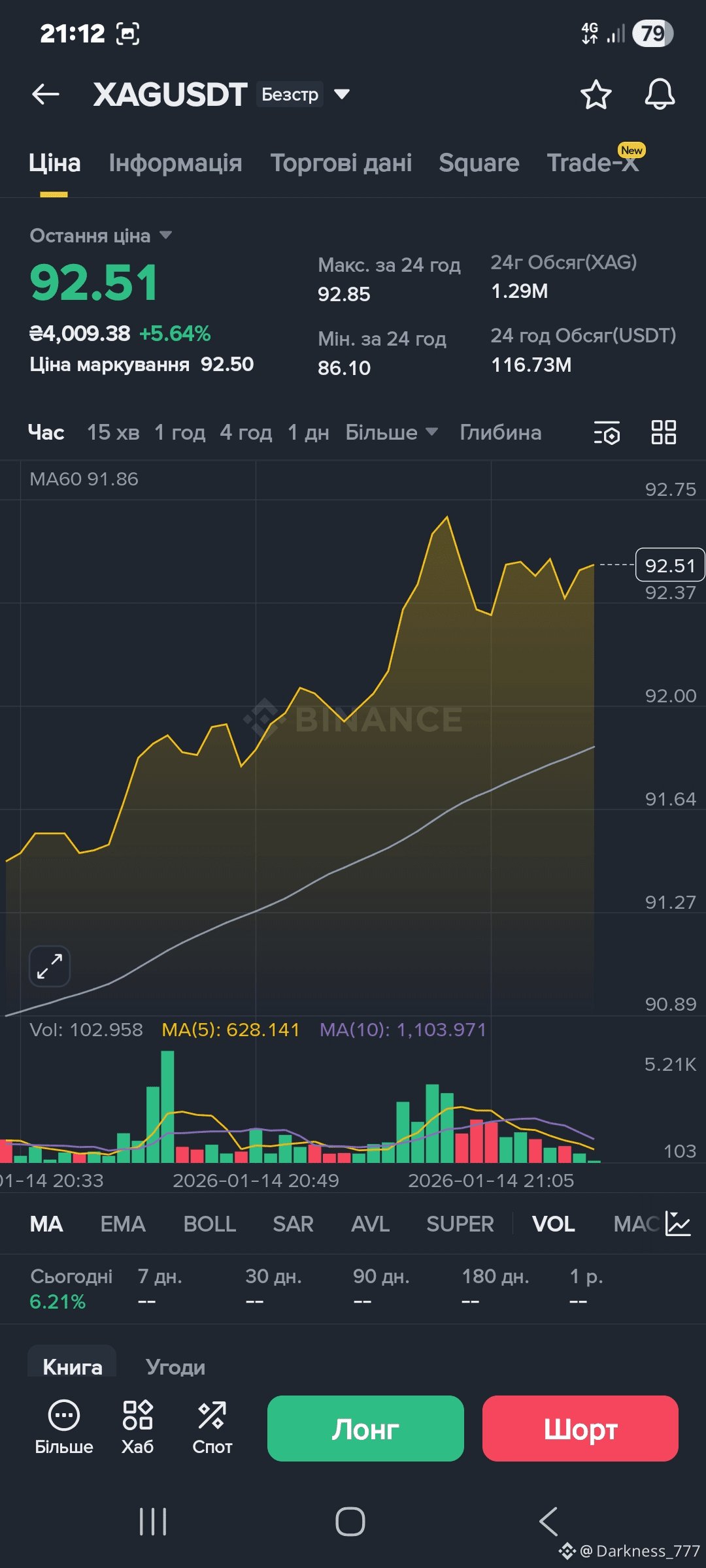
Task: Open the Торгові дані tab
Action: [x=341, y=163]
